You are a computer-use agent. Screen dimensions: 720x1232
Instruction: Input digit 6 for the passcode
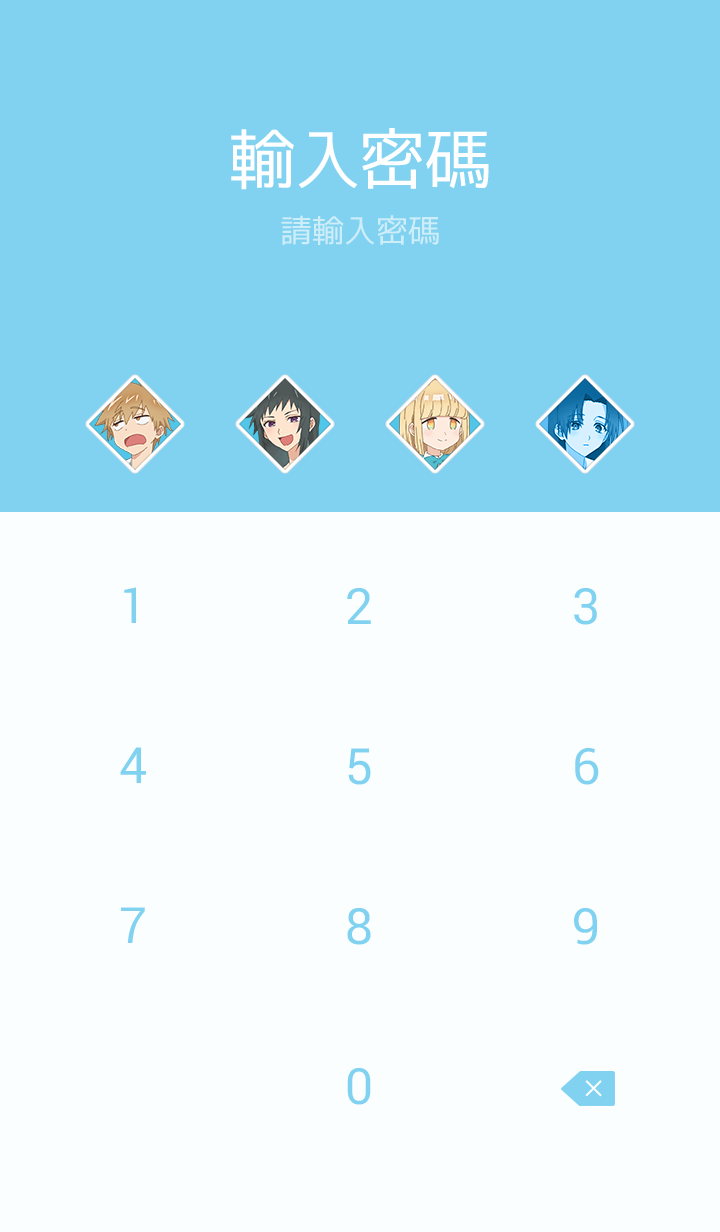[586, 767]
